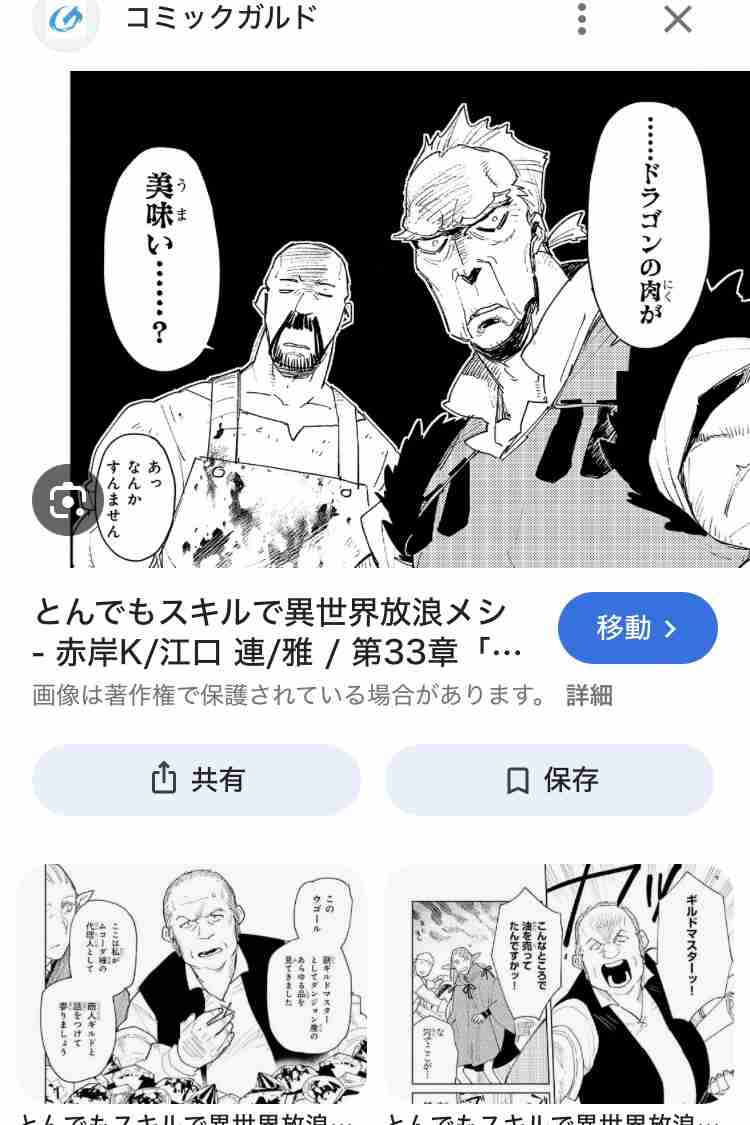Open the main dragon meat manga image

pos(410,320)
